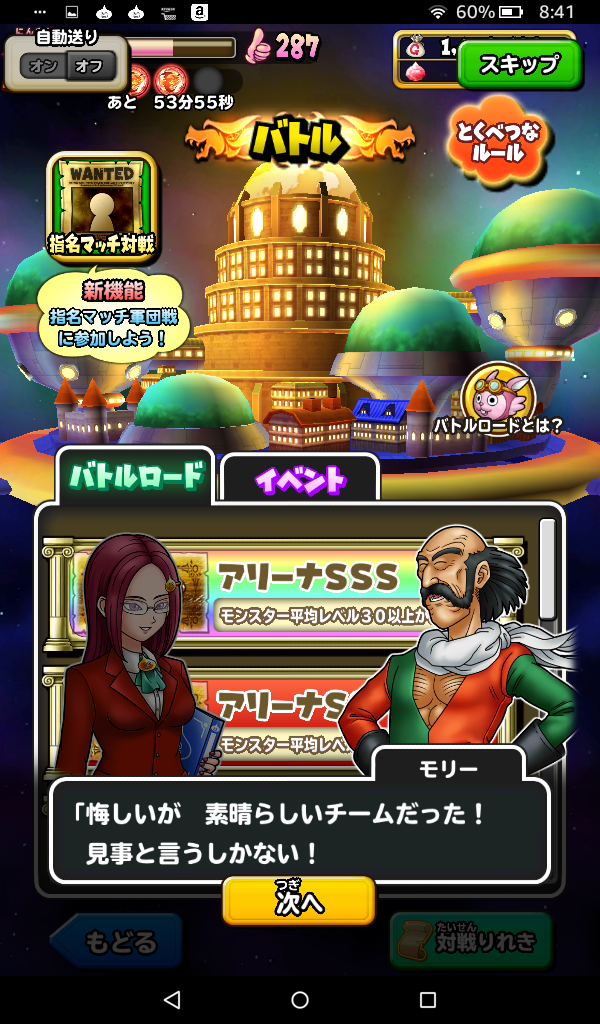Tap Android back navigation button

172,1000
